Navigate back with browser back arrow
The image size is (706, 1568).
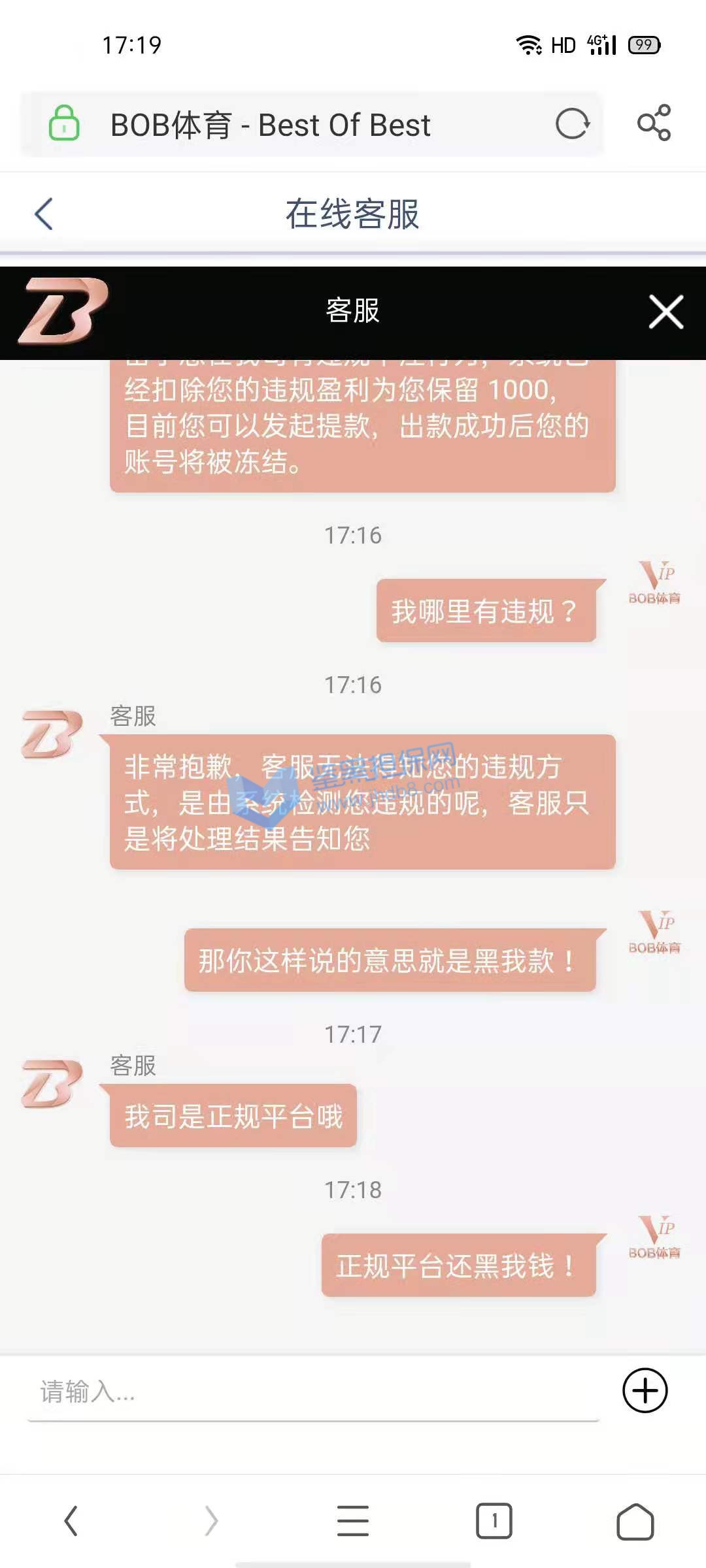tap(71, 1520)
